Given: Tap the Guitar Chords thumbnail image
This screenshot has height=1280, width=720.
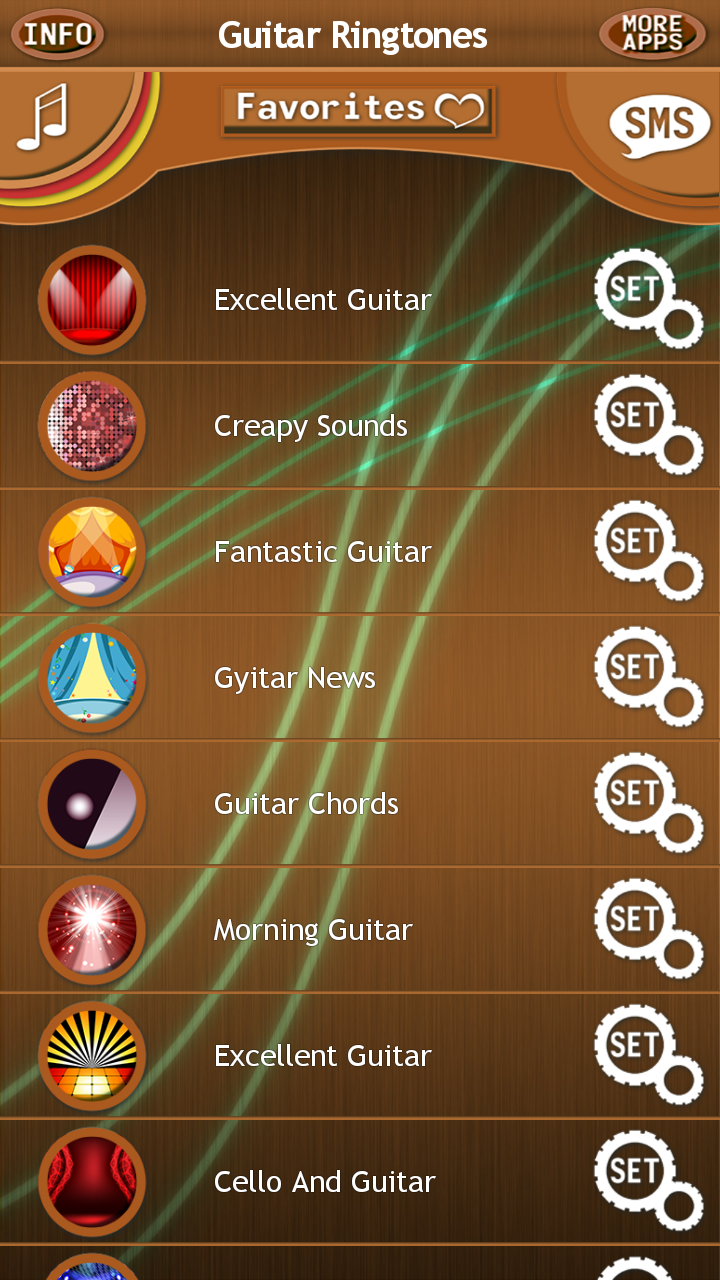Looking at the screenshot, I should click(92, 802).
